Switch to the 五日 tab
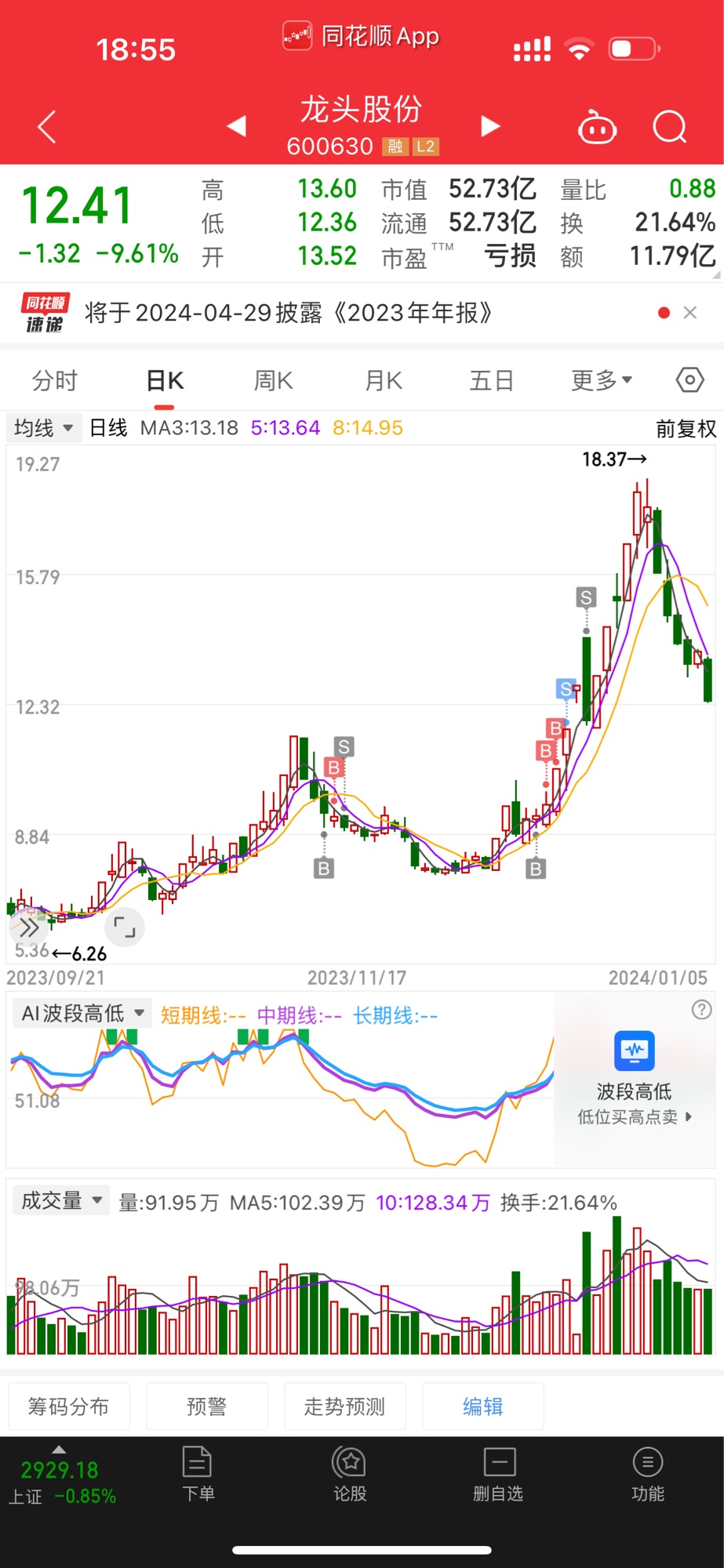This screenshot has width=724, height=1568. [x=492, y=381]
